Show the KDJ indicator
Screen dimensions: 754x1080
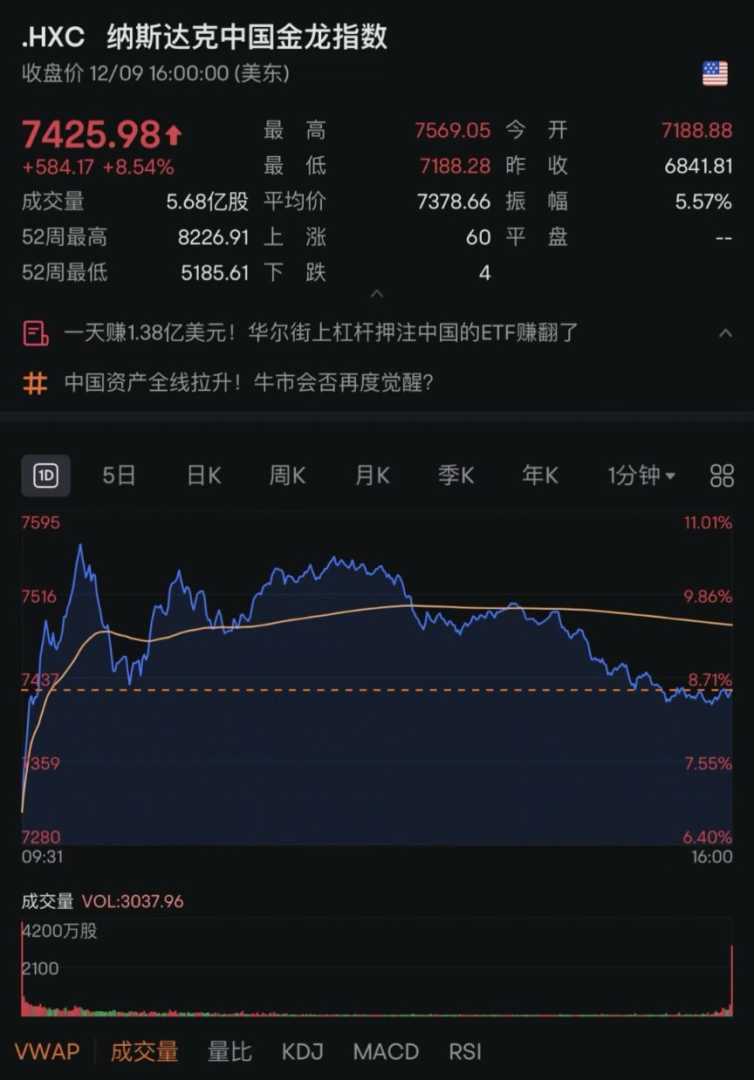pos(302,1051)
